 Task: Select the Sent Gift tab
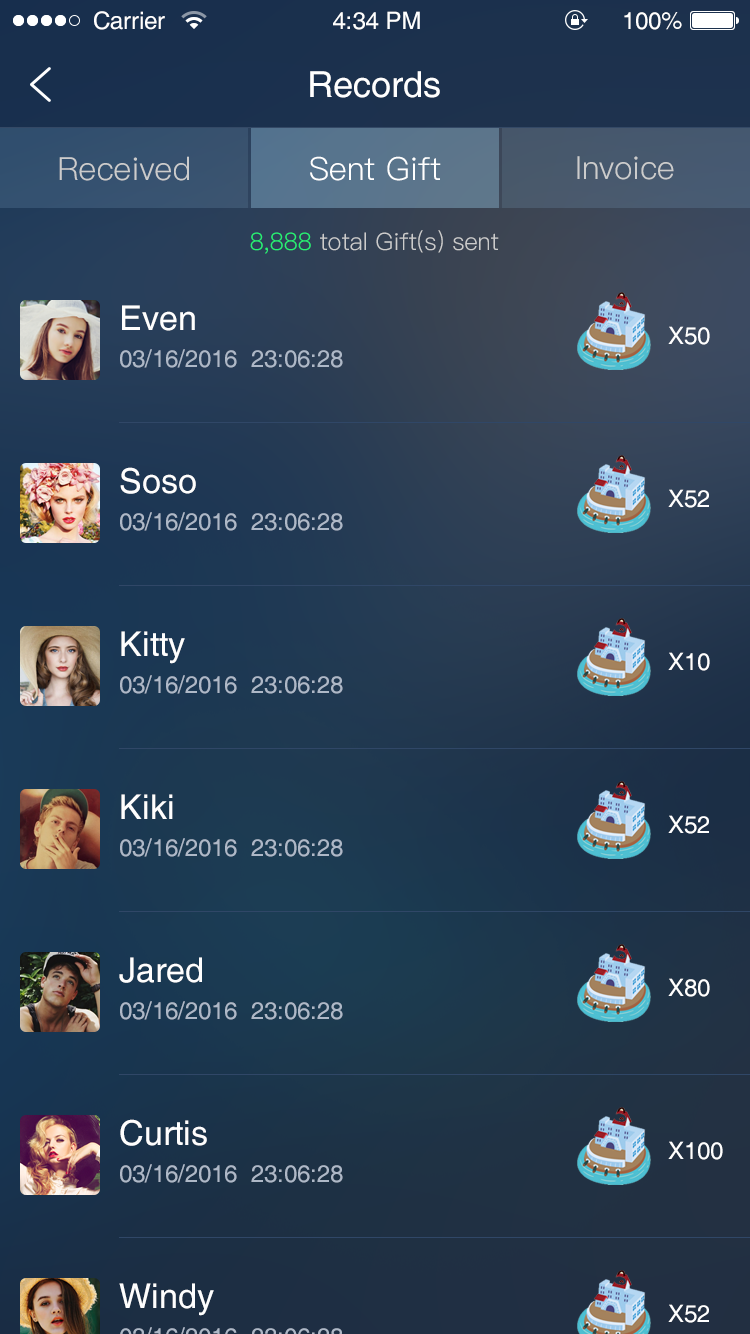pyautogui.click(x=374, y=168)
